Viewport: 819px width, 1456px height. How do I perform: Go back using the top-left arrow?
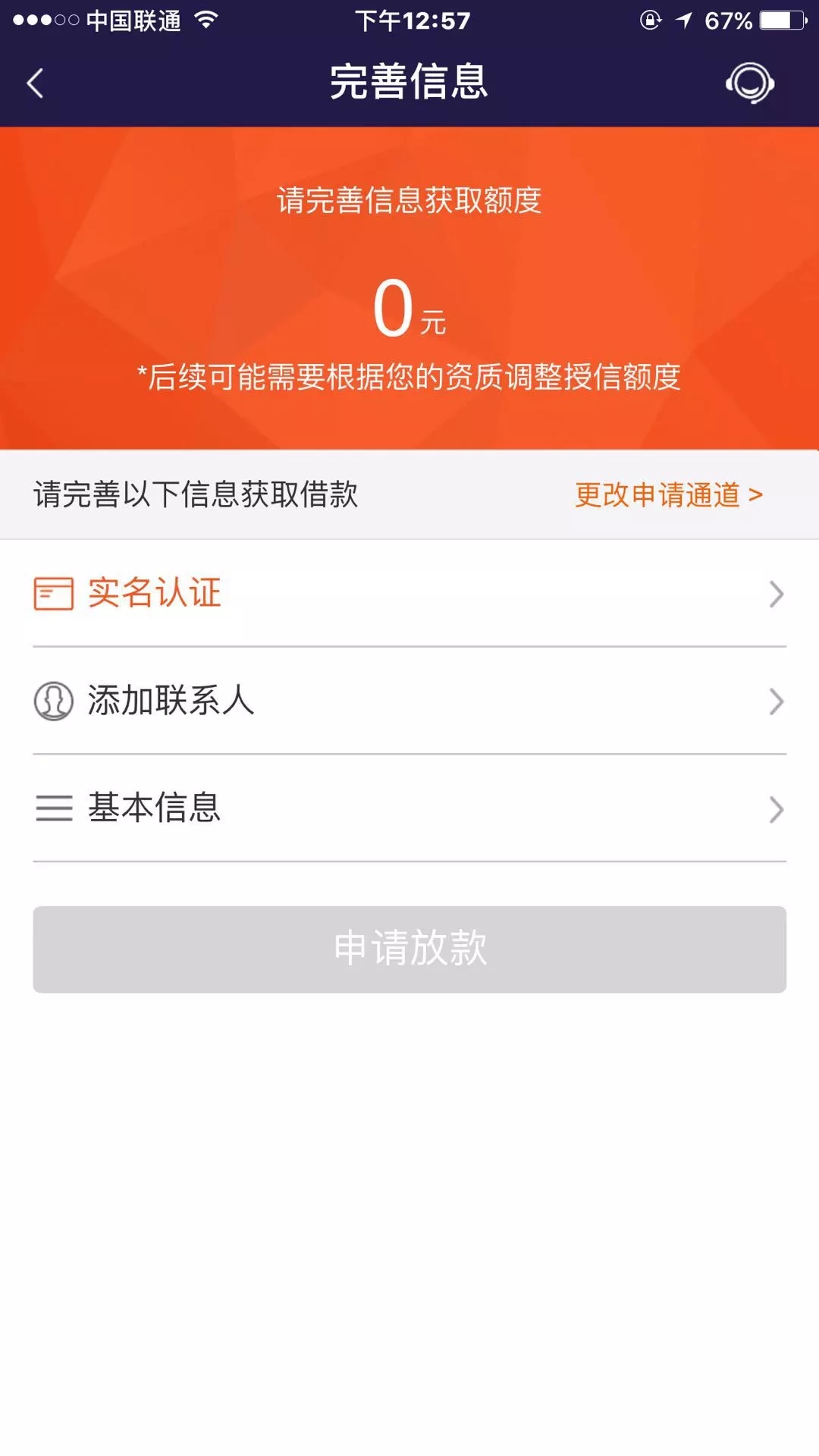click(x=35, y=83)
